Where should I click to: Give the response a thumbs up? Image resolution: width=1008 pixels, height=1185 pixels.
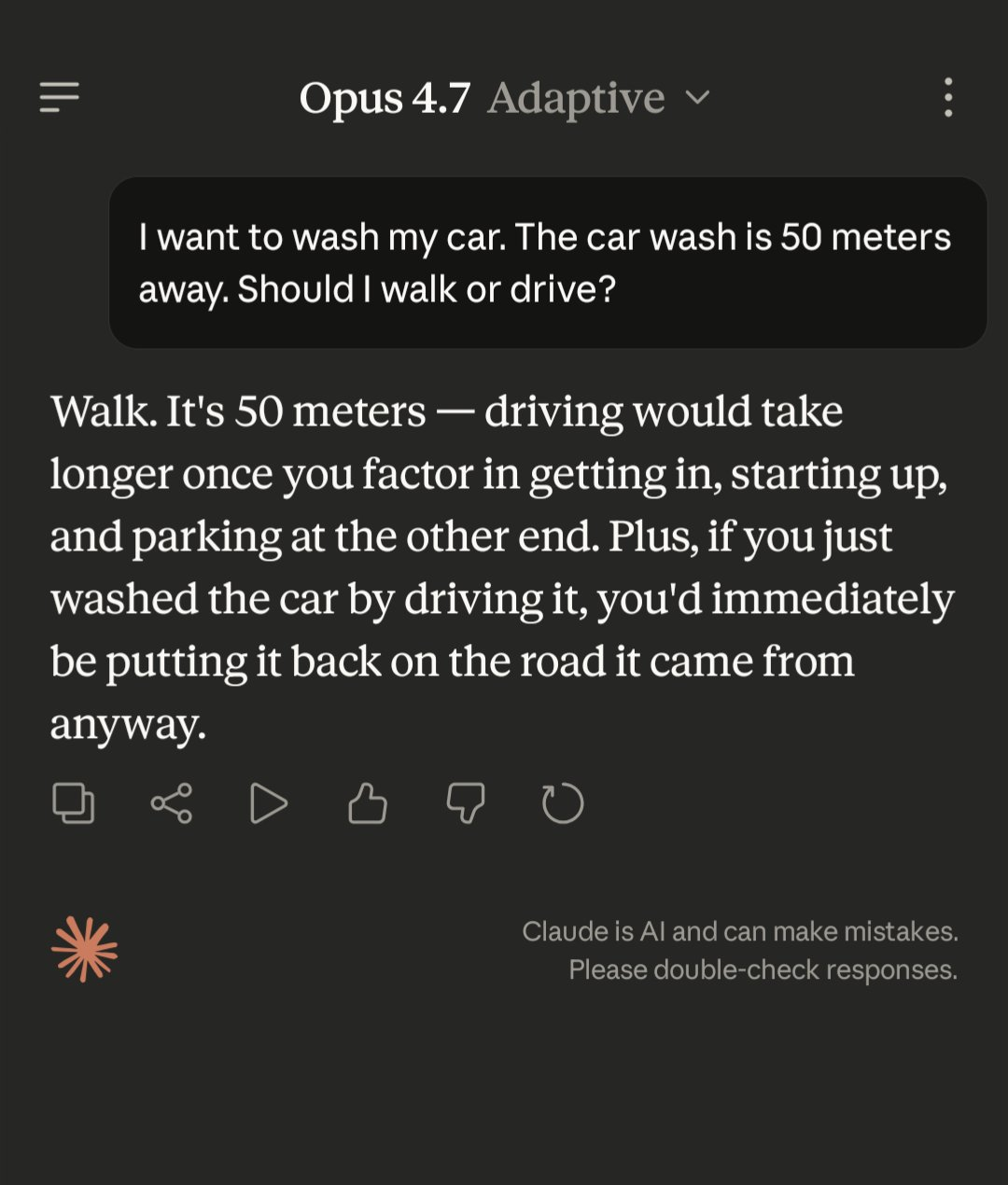(367, 803)
